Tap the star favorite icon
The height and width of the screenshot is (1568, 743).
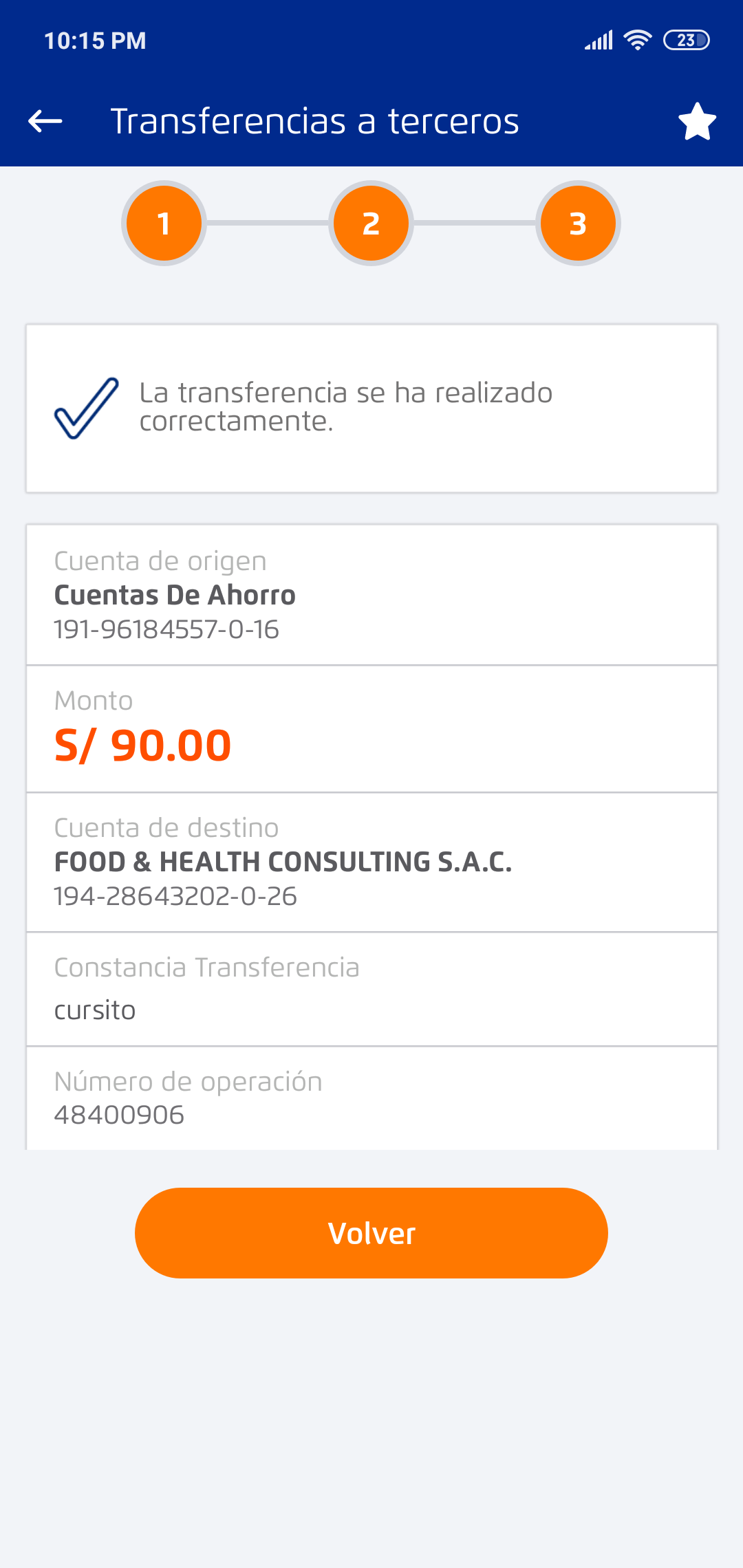698,121
